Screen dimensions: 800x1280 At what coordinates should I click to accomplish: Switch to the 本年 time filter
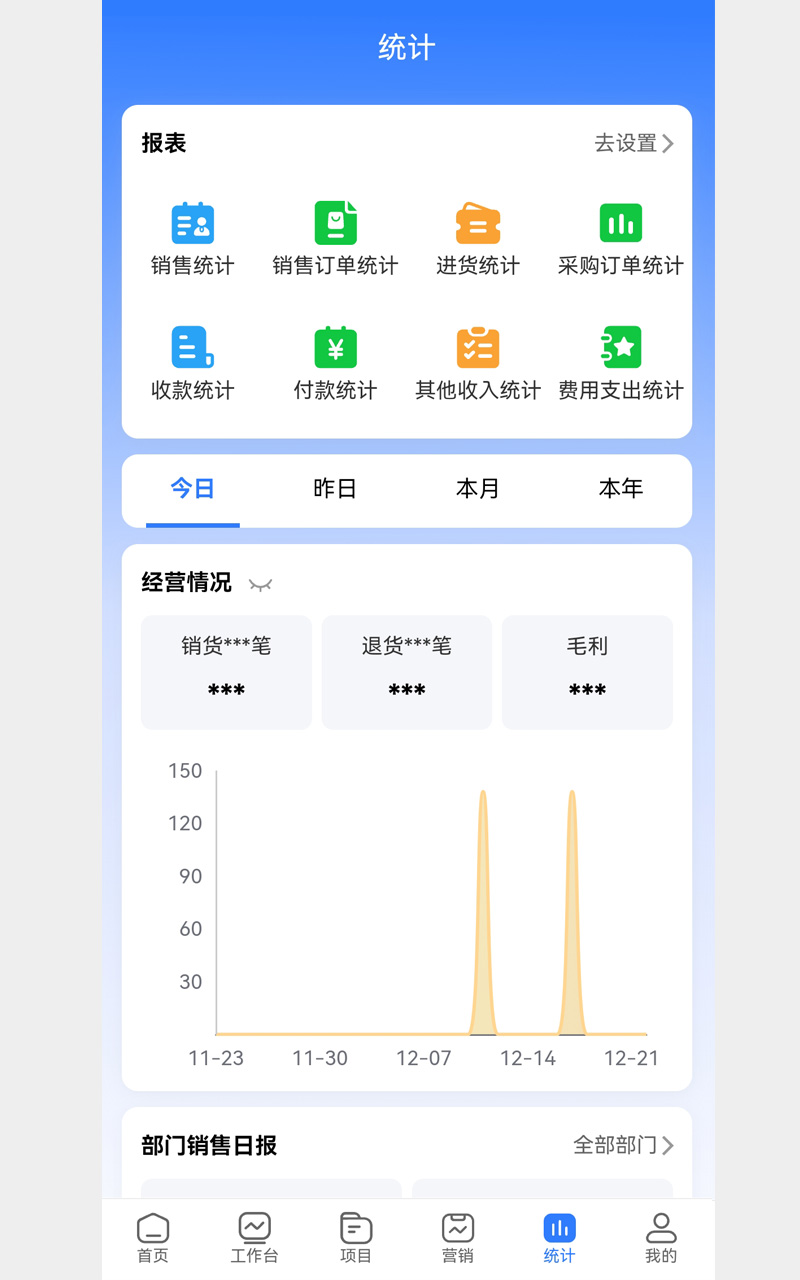(620, 490)
